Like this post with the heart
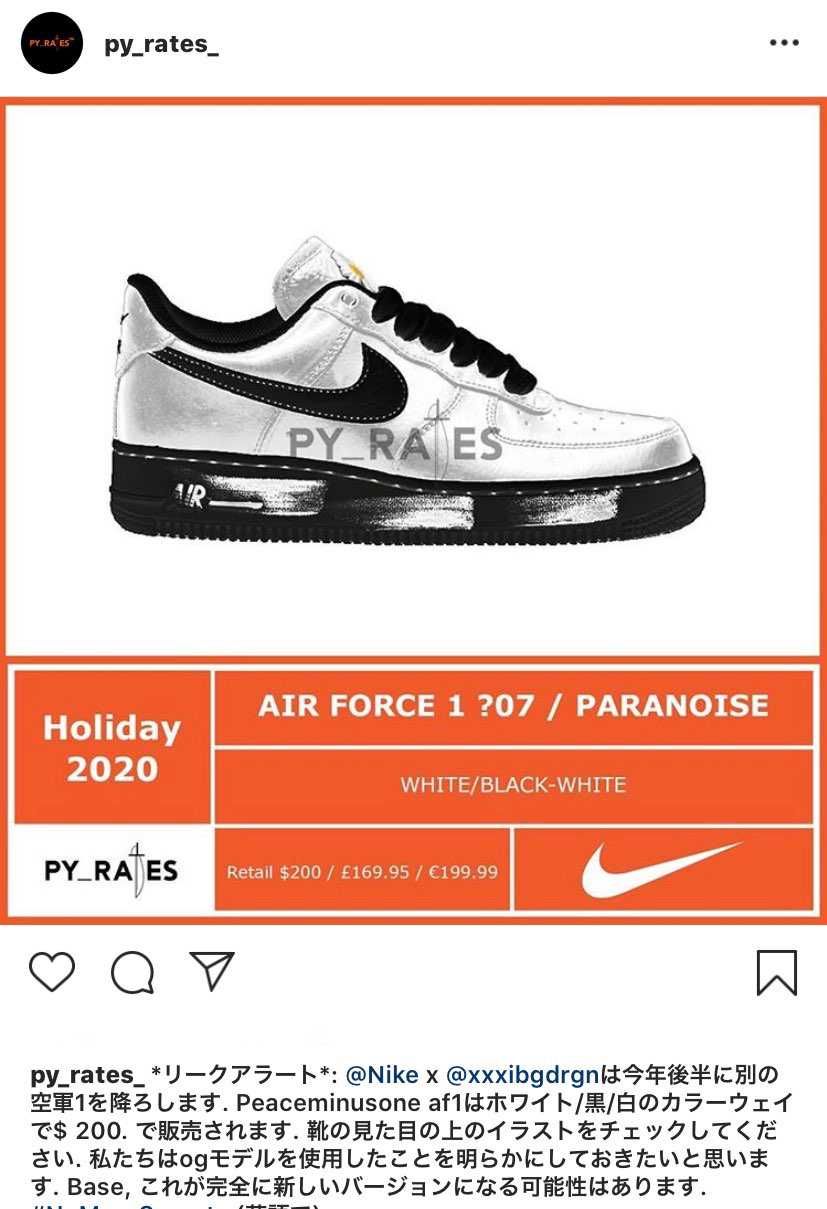This screenshot has height=1209, width=827. click(52, 971)
